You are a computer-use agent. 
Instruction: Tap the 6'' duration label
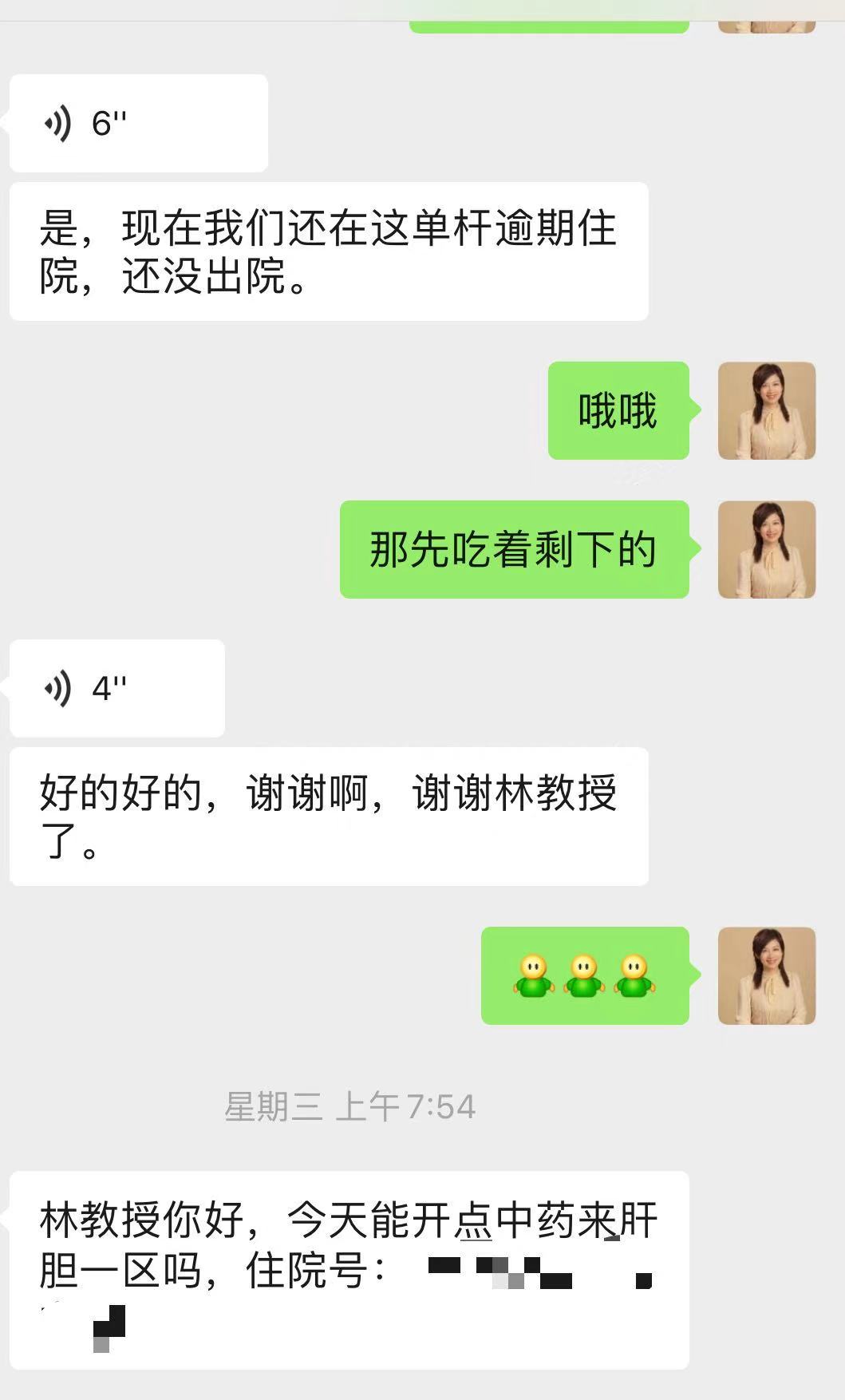[110, 121]
